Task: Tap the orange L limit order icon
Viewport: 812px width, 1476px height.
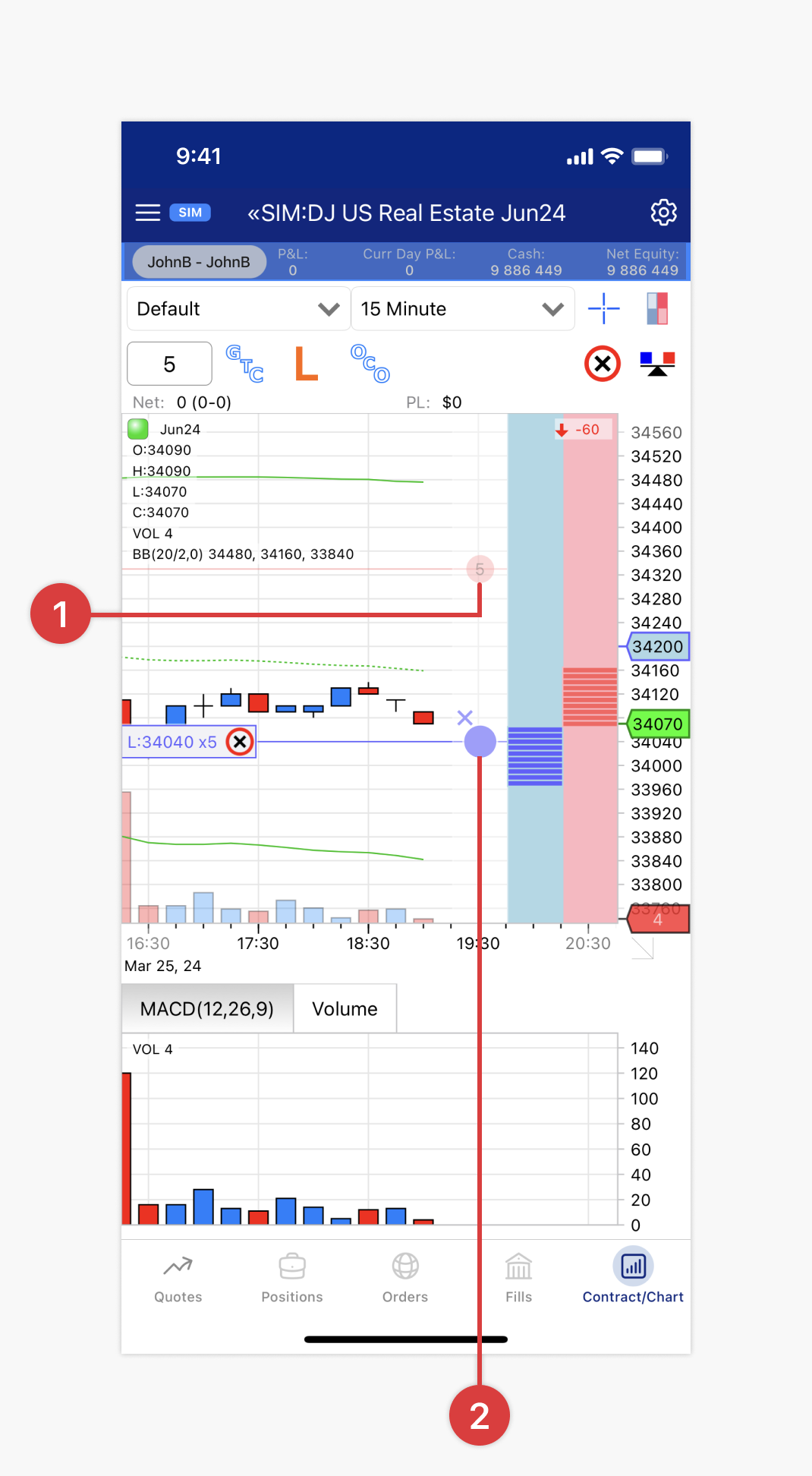Action: (x=306, y=364)
